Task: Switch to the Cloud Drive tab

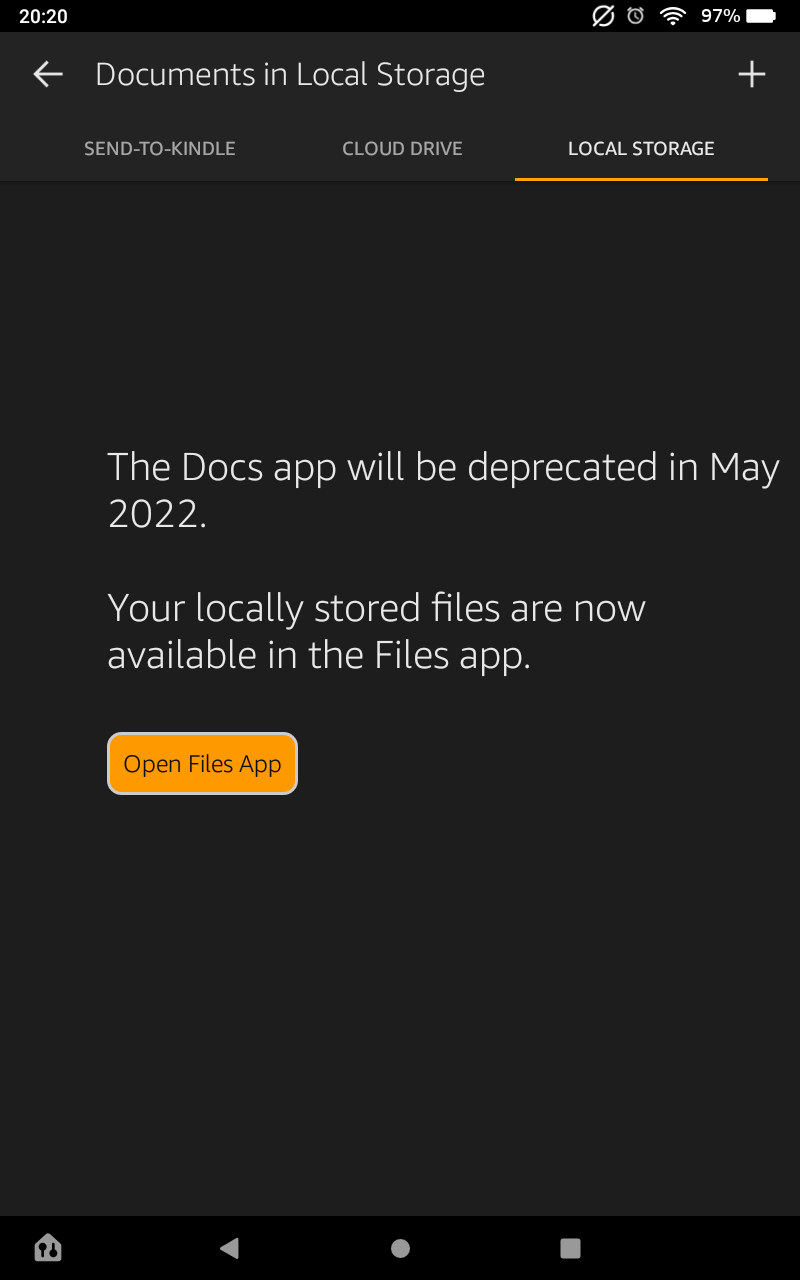Action: coord(402,149)
